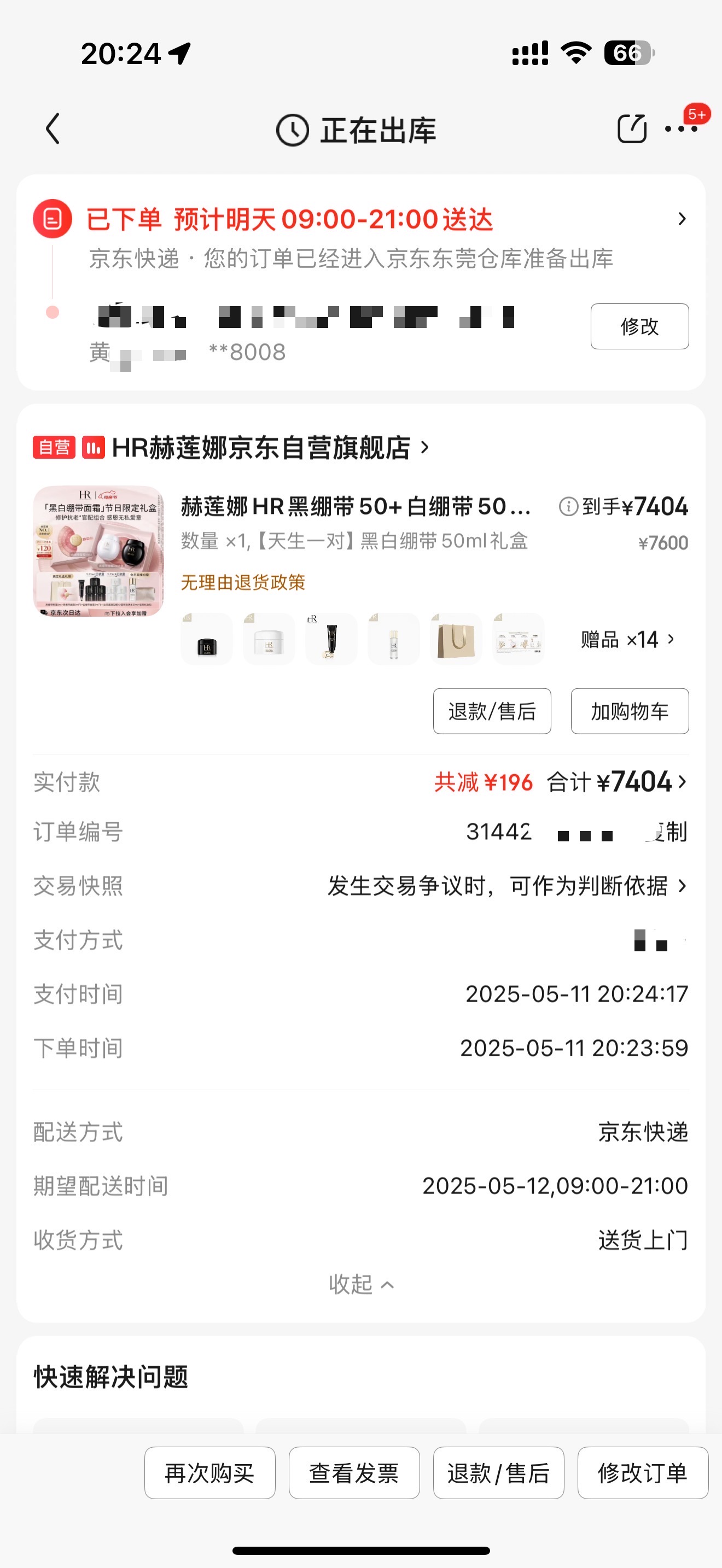View the 无理由退货政策 return policy
Image resolution: width=722 pixels, height=1568 pixels.
[243, 582]
